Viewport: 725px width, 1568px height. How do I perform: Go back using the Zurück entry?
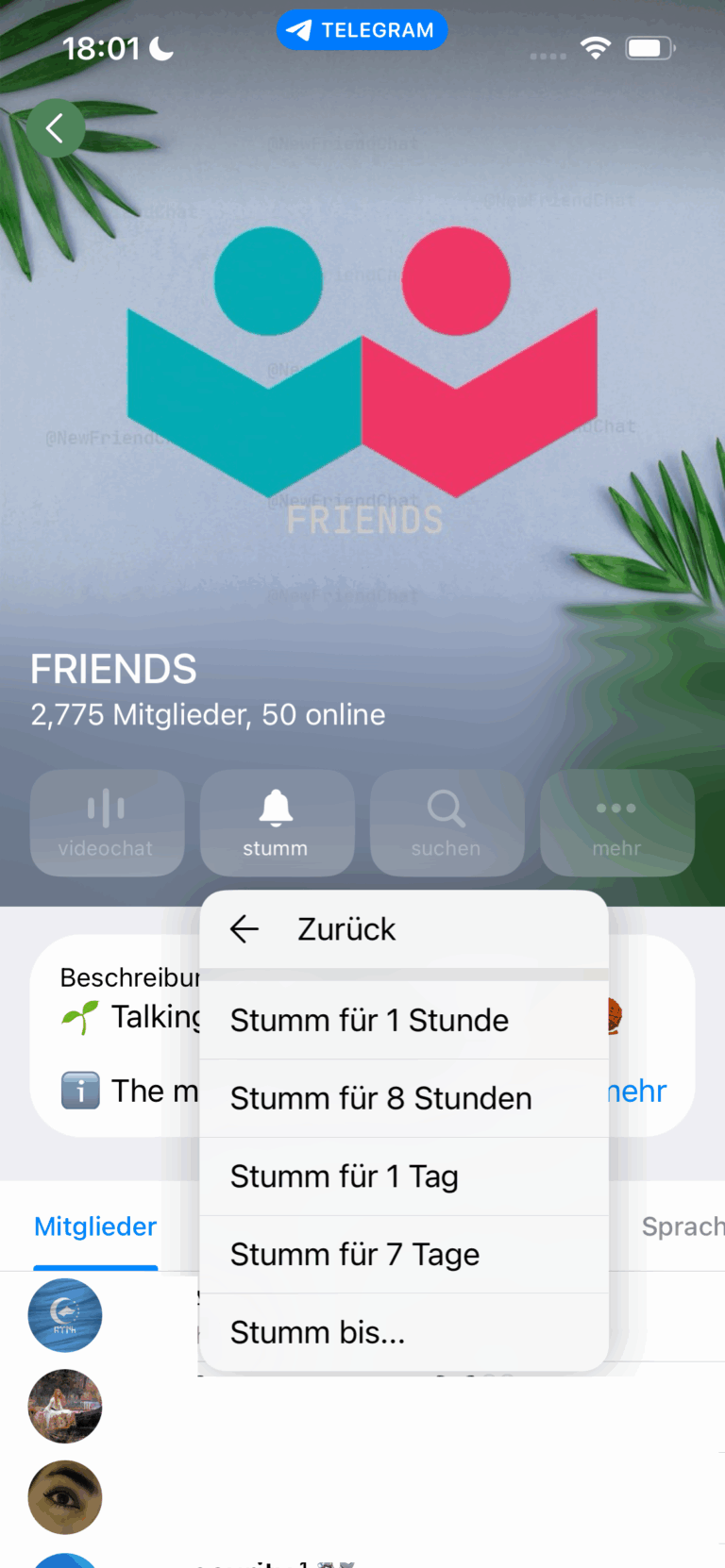(346, 928)
